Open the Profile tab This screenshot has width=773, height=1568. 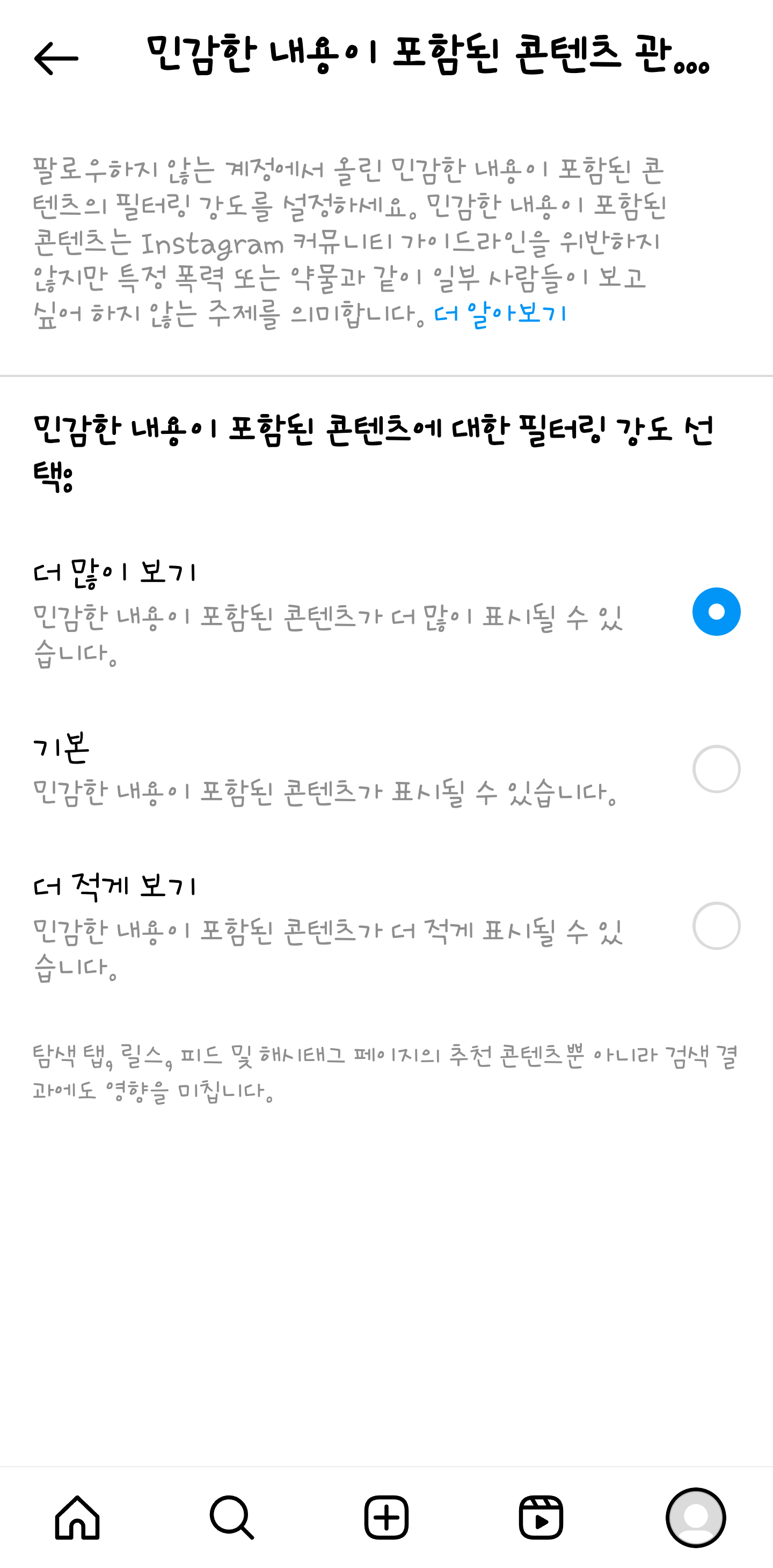[696, 1518]
